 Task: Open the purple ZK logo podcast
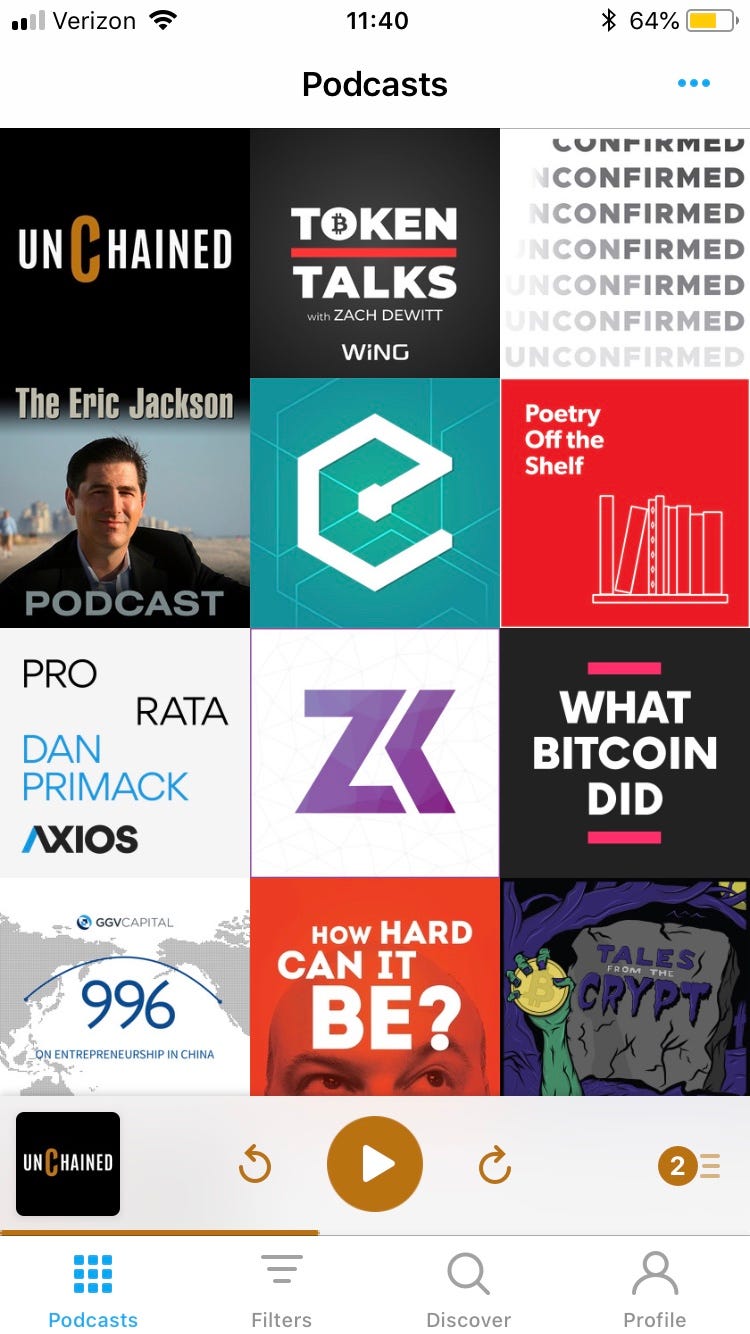[x=375, y=752]
